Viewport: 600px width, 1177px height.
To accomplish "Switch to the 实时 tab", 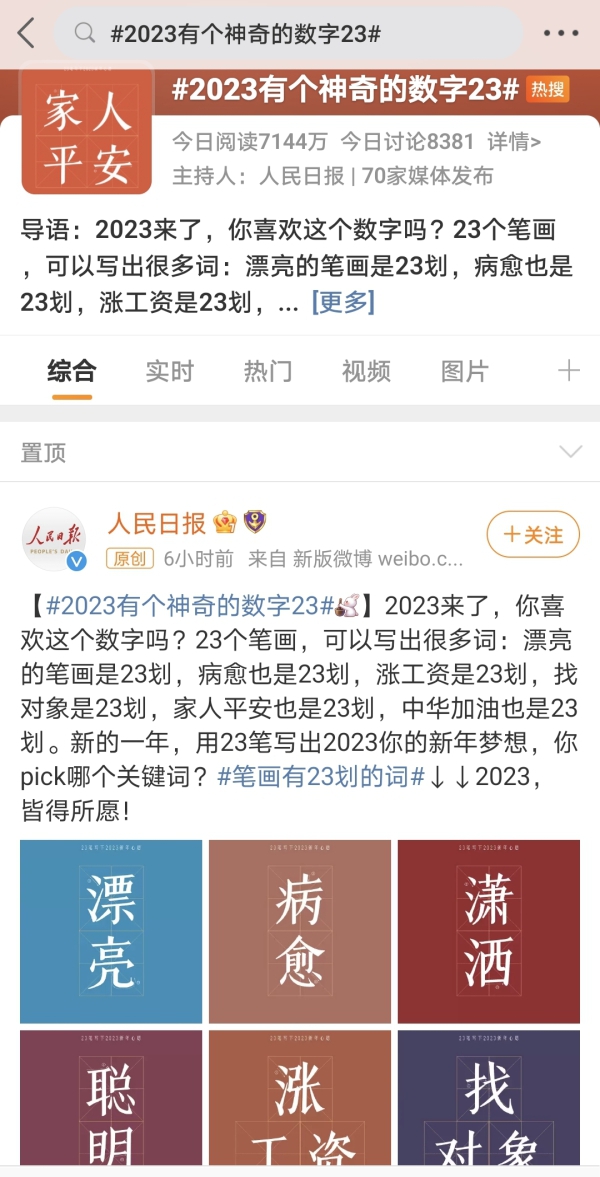I will (x=169, y=371).
